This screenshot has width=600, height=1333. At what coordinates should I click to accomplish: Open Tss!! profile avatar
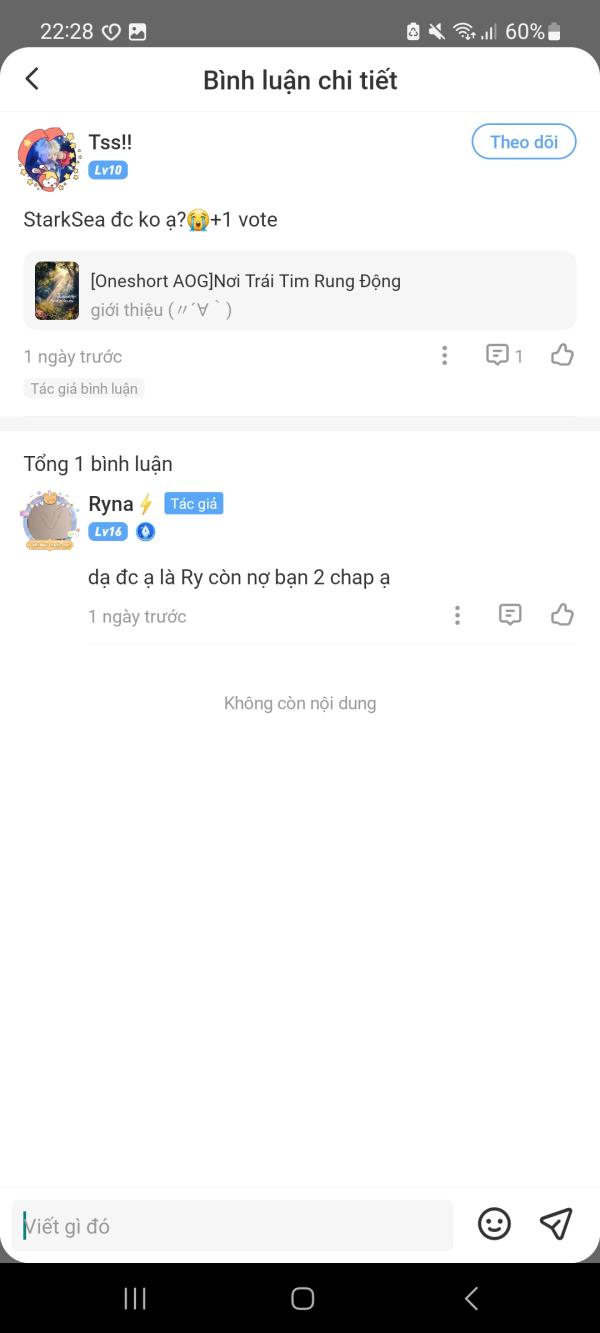point(48,159)
